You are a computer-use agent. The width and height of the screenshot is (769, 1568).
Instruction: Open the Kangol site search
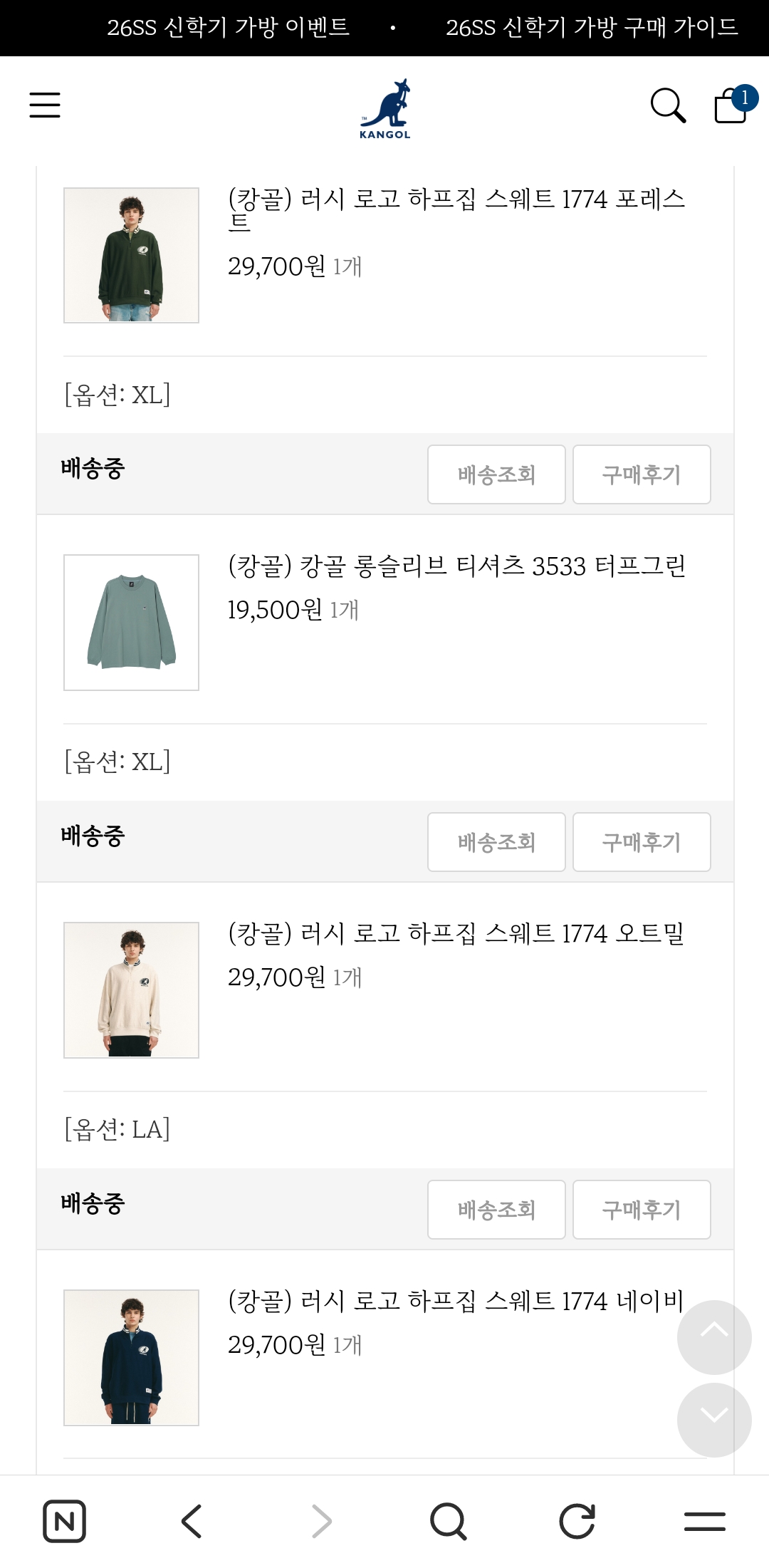coord(668,106)
